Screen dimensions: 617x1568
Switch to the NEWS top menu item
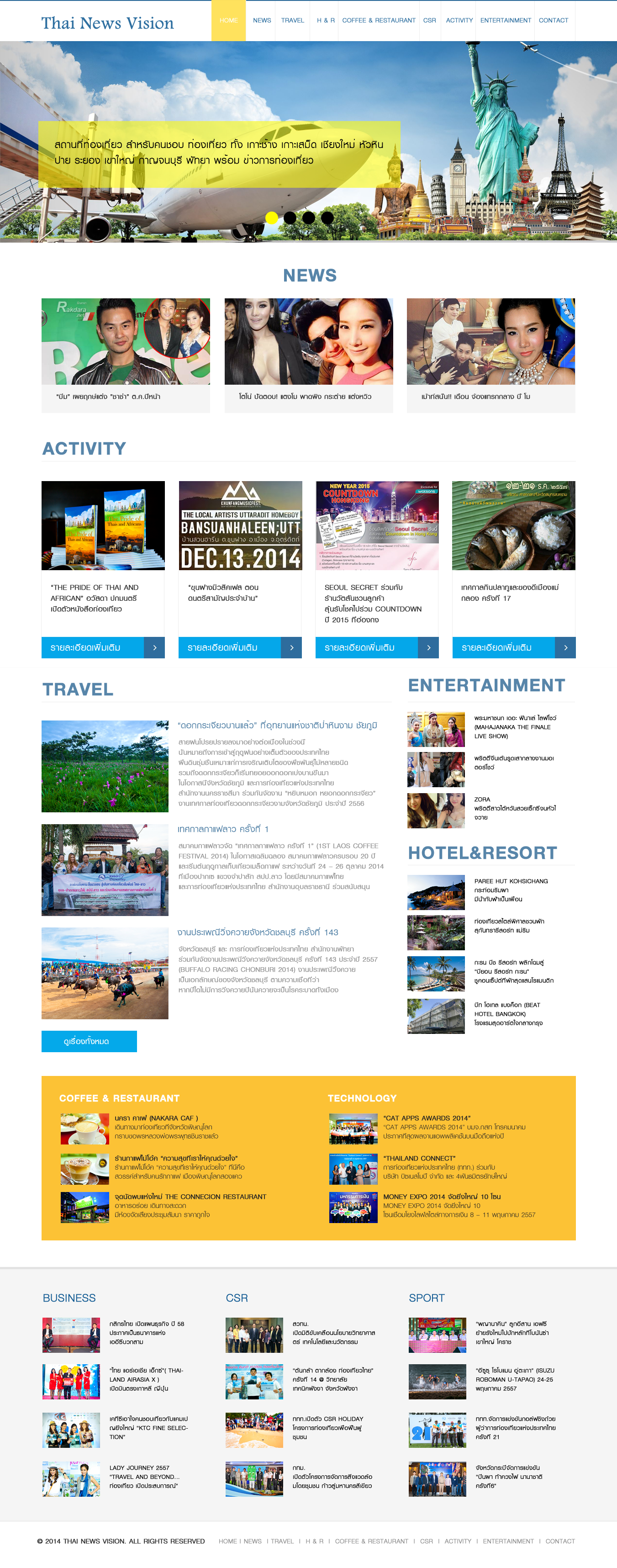(x=262, y=21)
